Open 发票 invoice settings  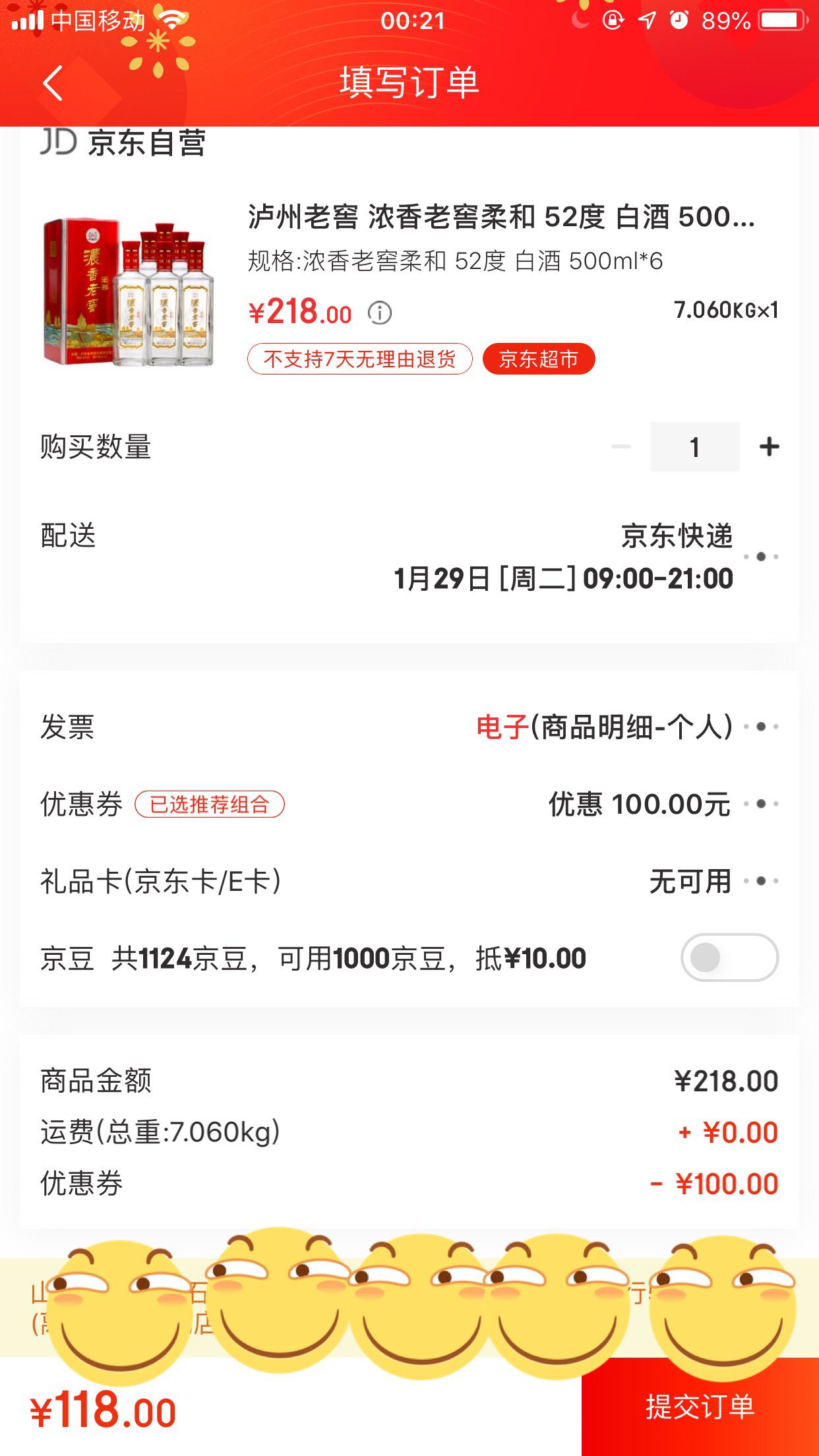[760, 727]
